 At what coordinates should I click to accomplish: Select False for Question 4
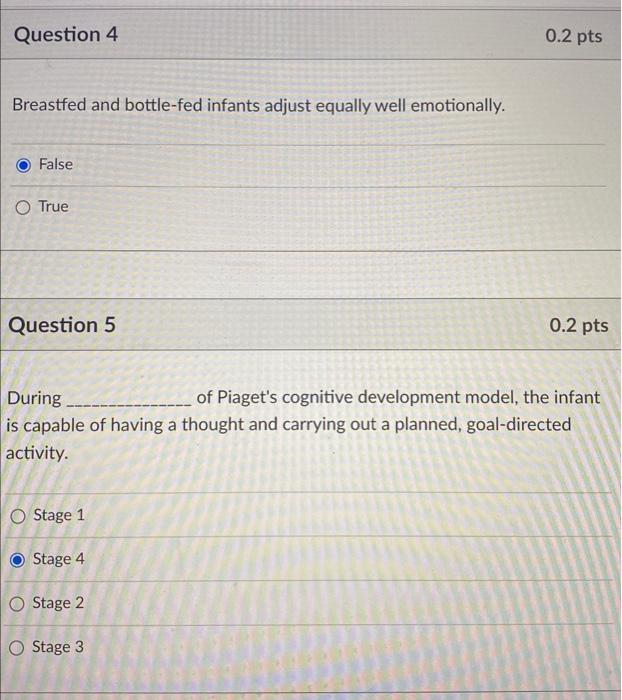pos(24,164)
